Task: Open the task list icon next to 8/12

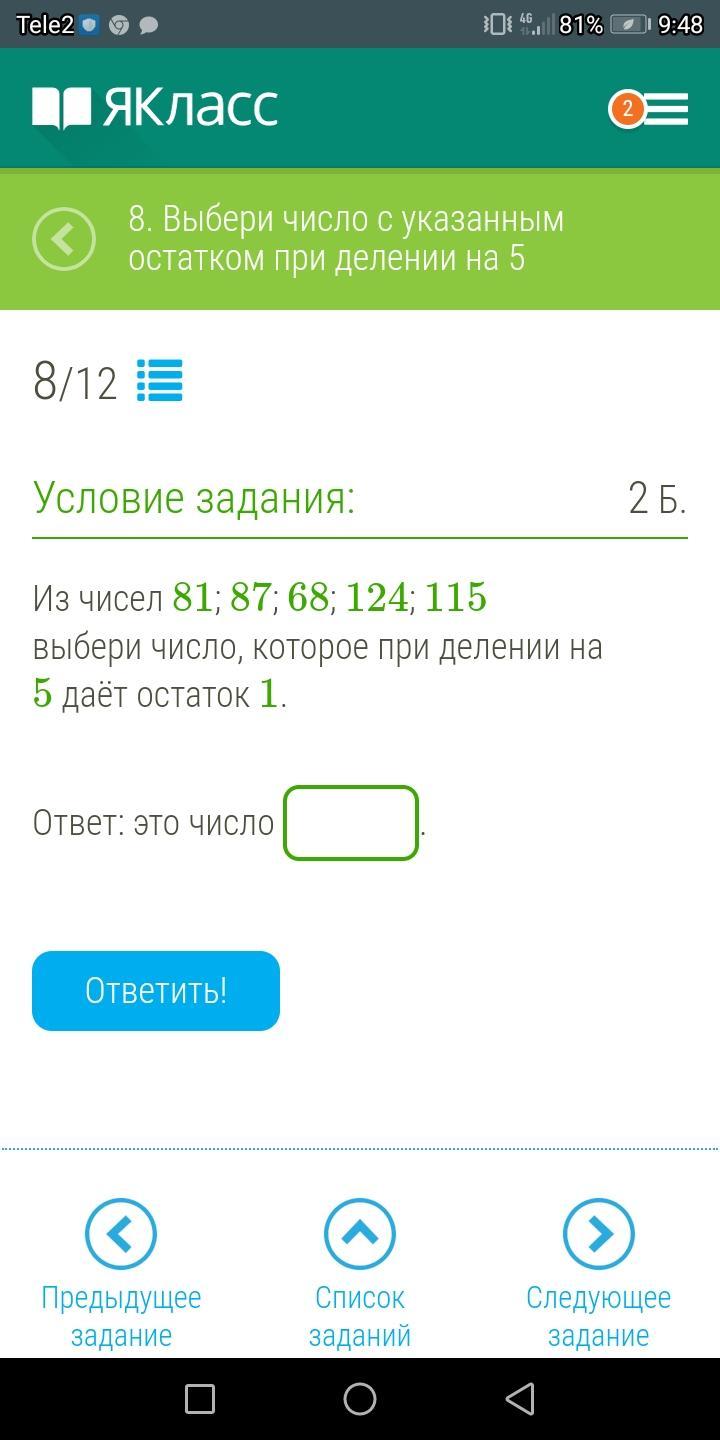Action: click(159, 381)
